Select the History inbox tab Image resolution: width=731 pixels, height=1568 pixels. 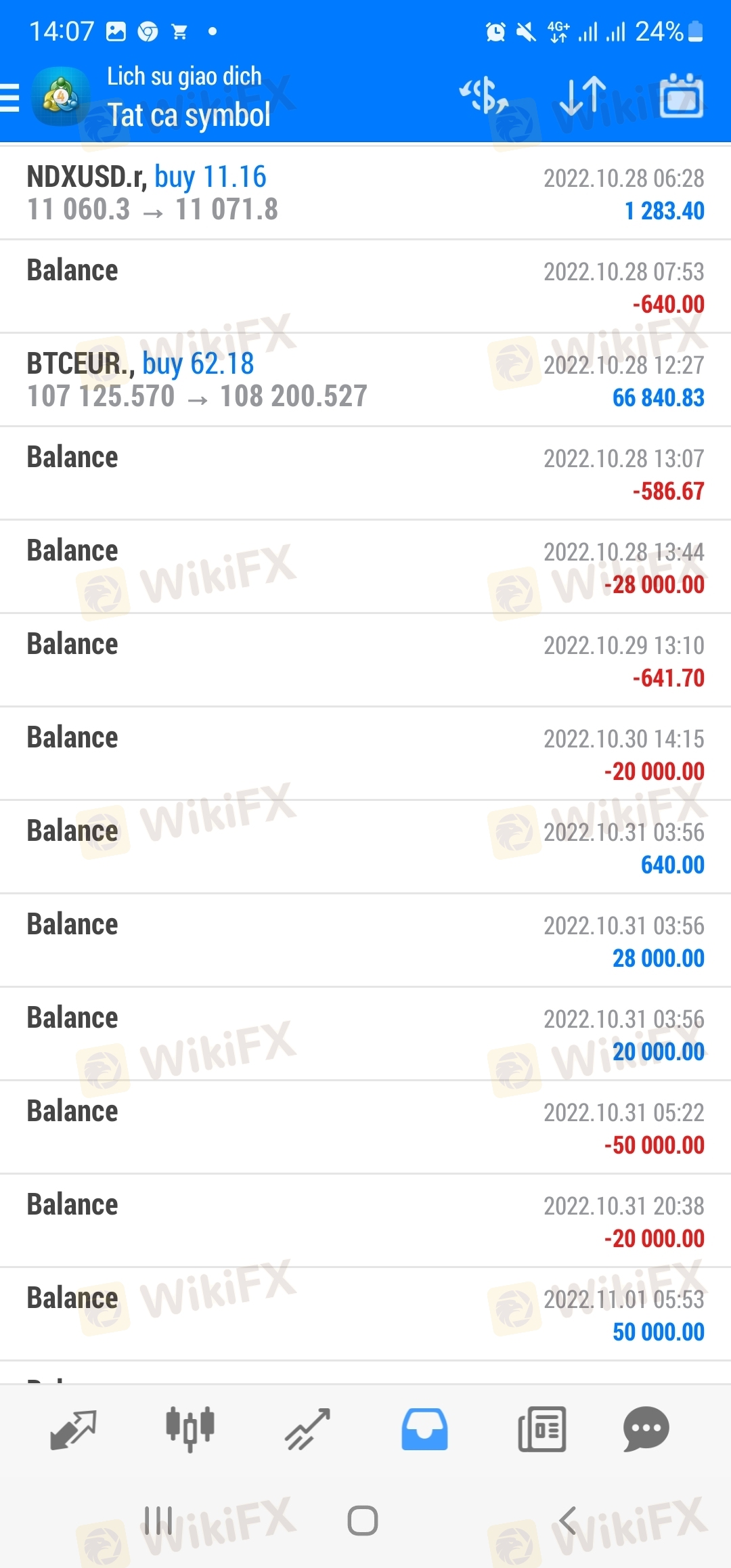[424, 1429]
